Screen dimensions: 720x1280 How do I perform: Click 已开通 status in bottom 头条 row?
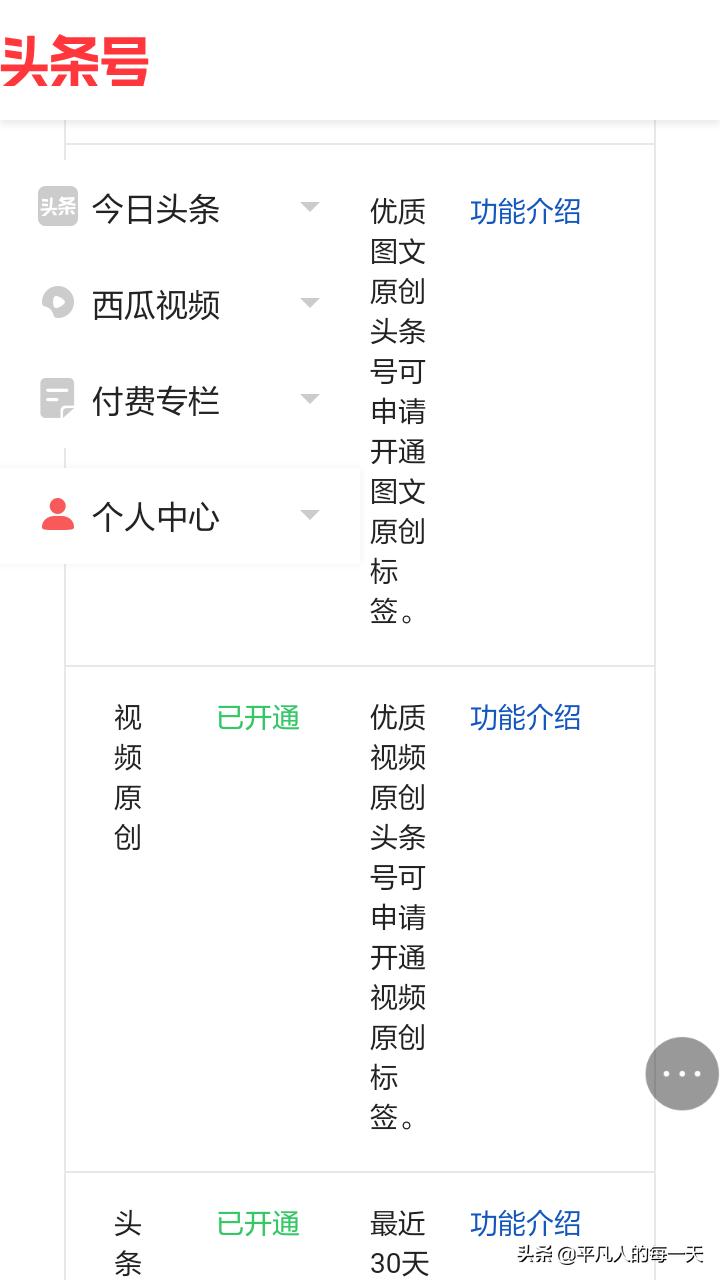tap(257, 1223)
